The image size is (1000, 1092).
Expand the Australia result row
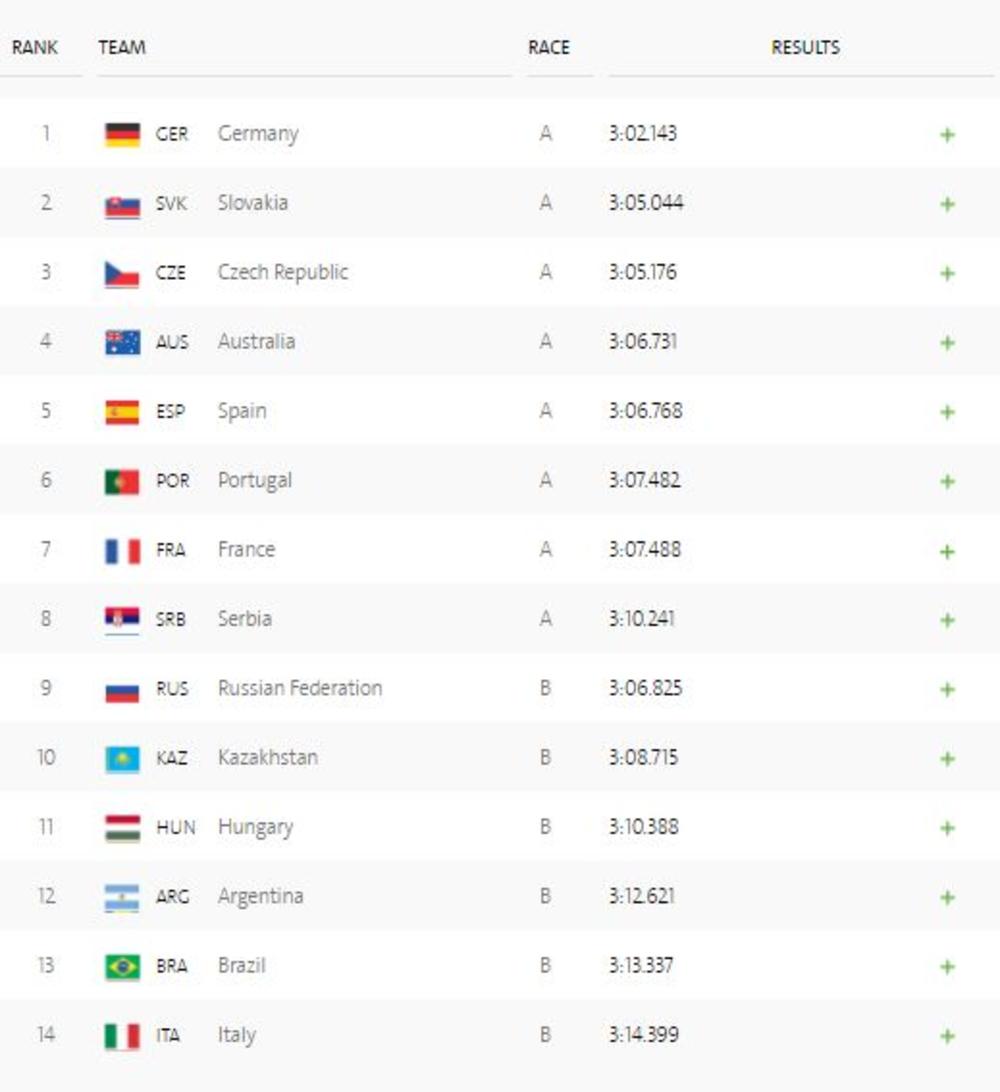(x=947, y=343)
